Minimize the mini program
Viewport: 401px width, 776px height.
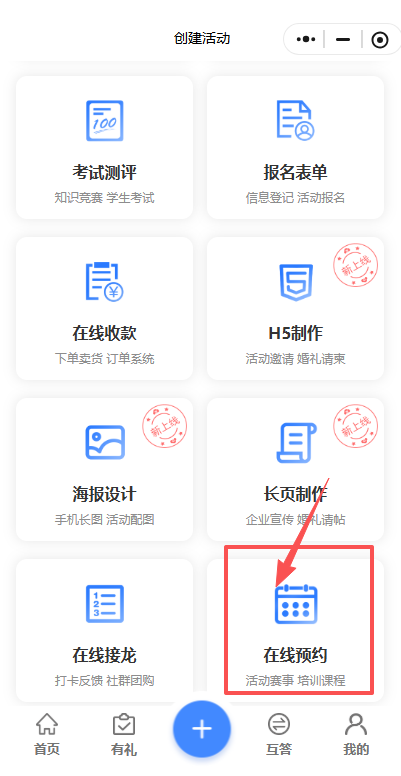[x=343, y=39]
